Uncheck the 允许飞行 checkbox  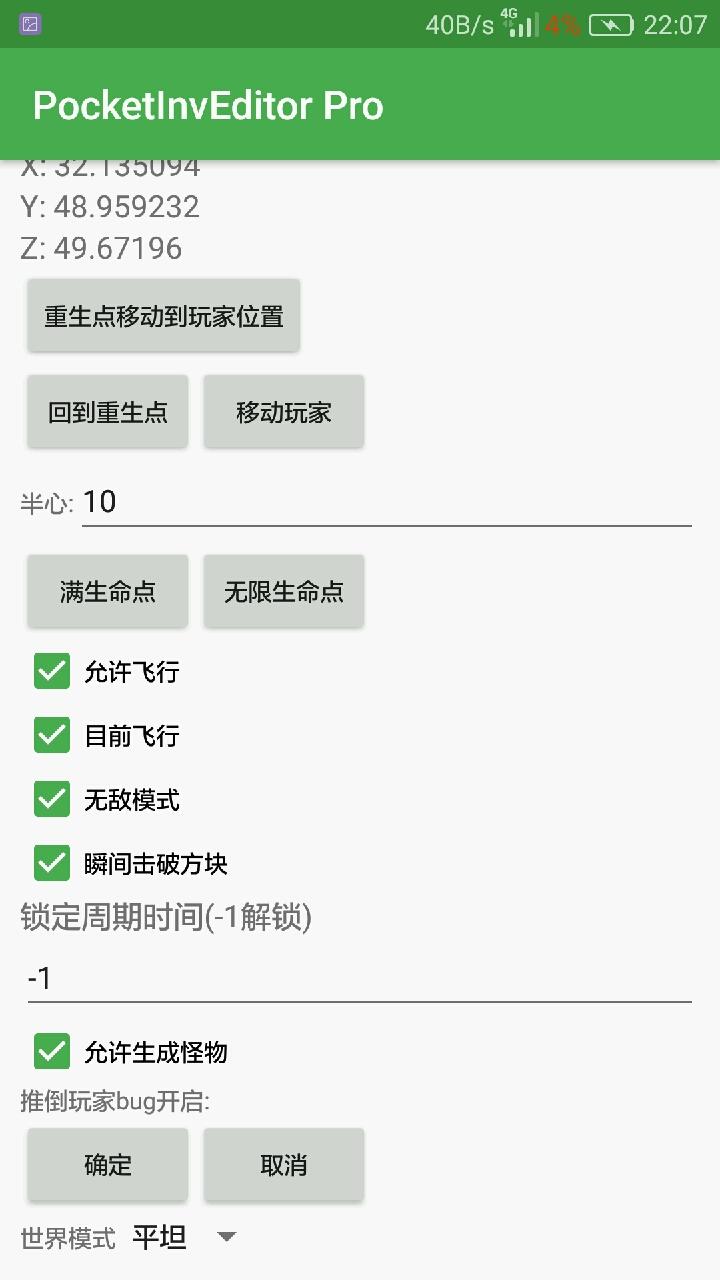[x=52, y=672]
